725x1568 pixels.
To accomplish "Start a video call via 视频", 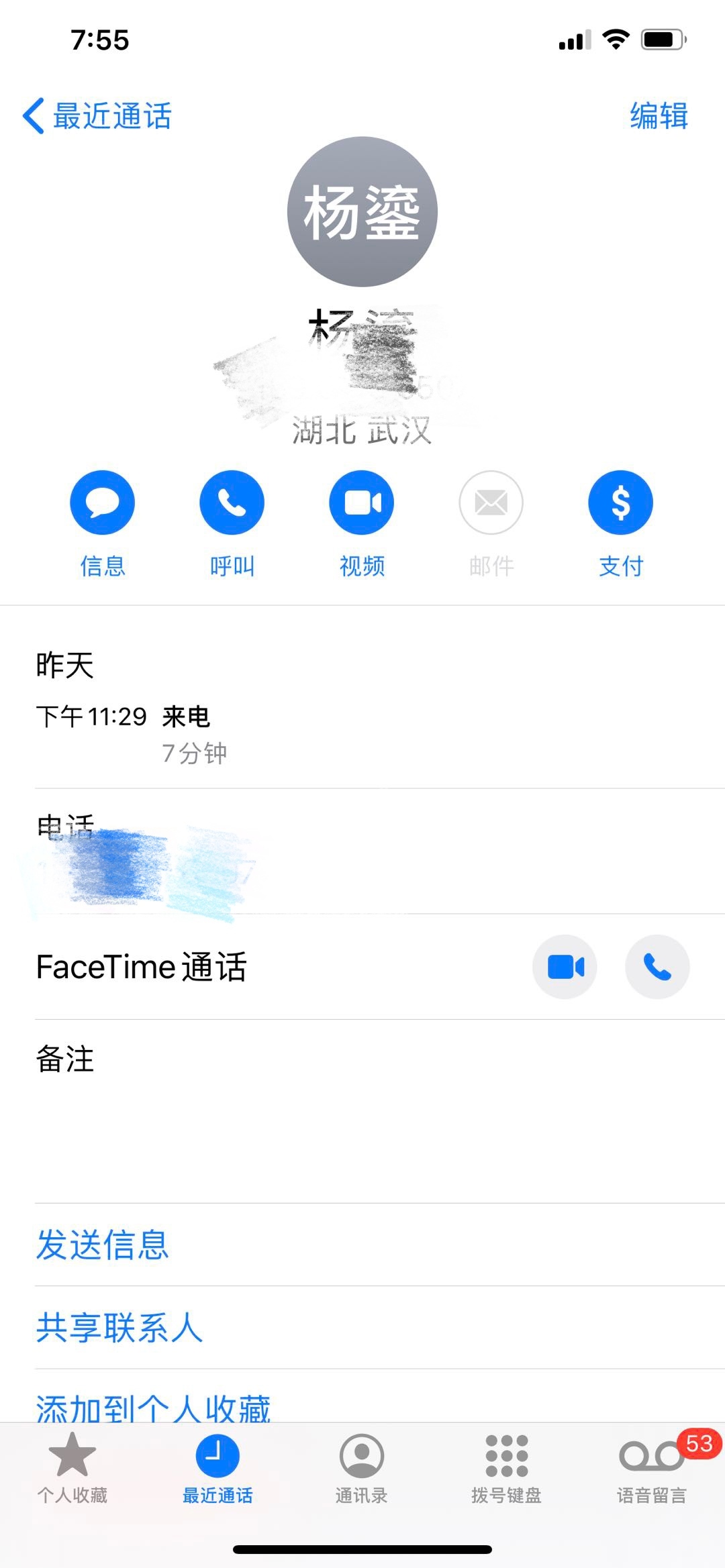I will click(x=361, y=503).
